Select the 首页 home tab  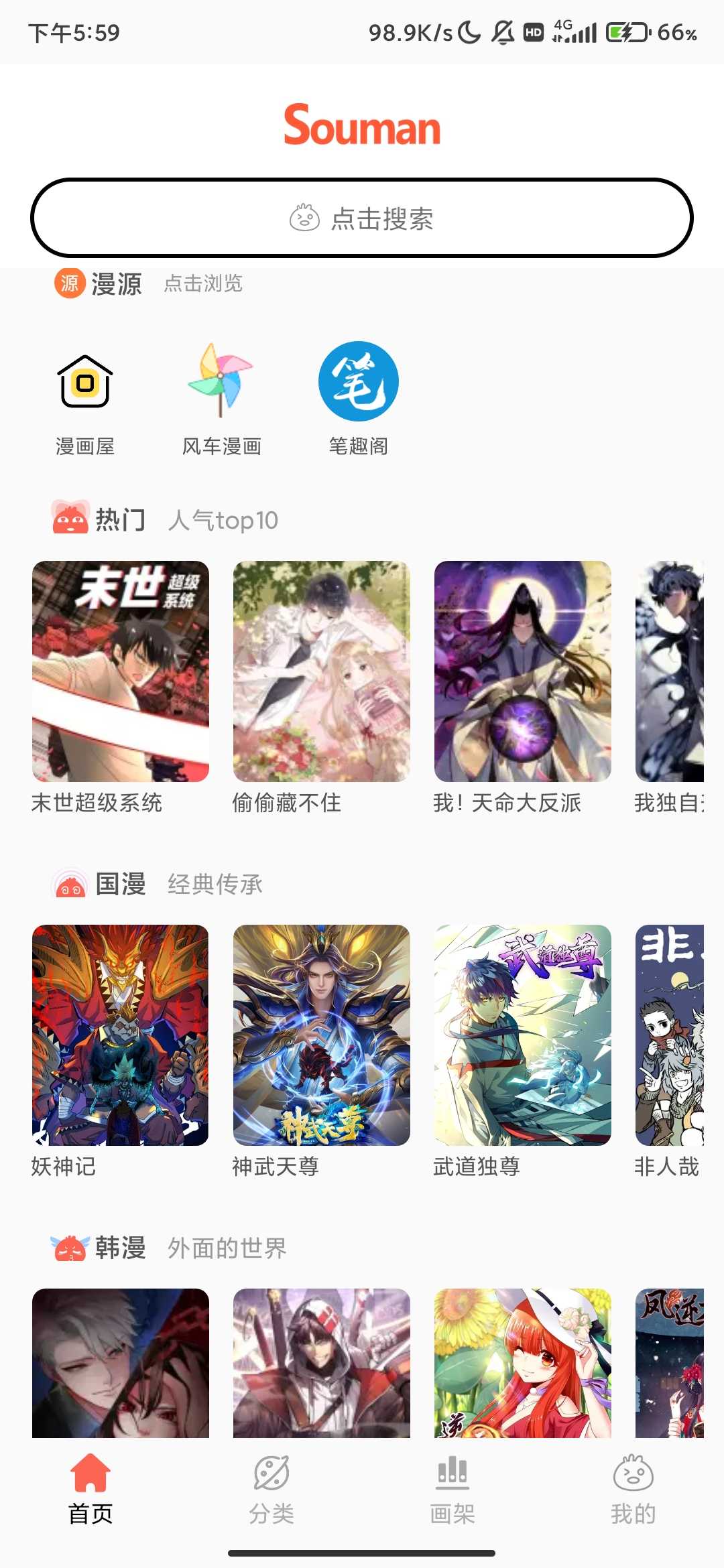[90, 1489]
